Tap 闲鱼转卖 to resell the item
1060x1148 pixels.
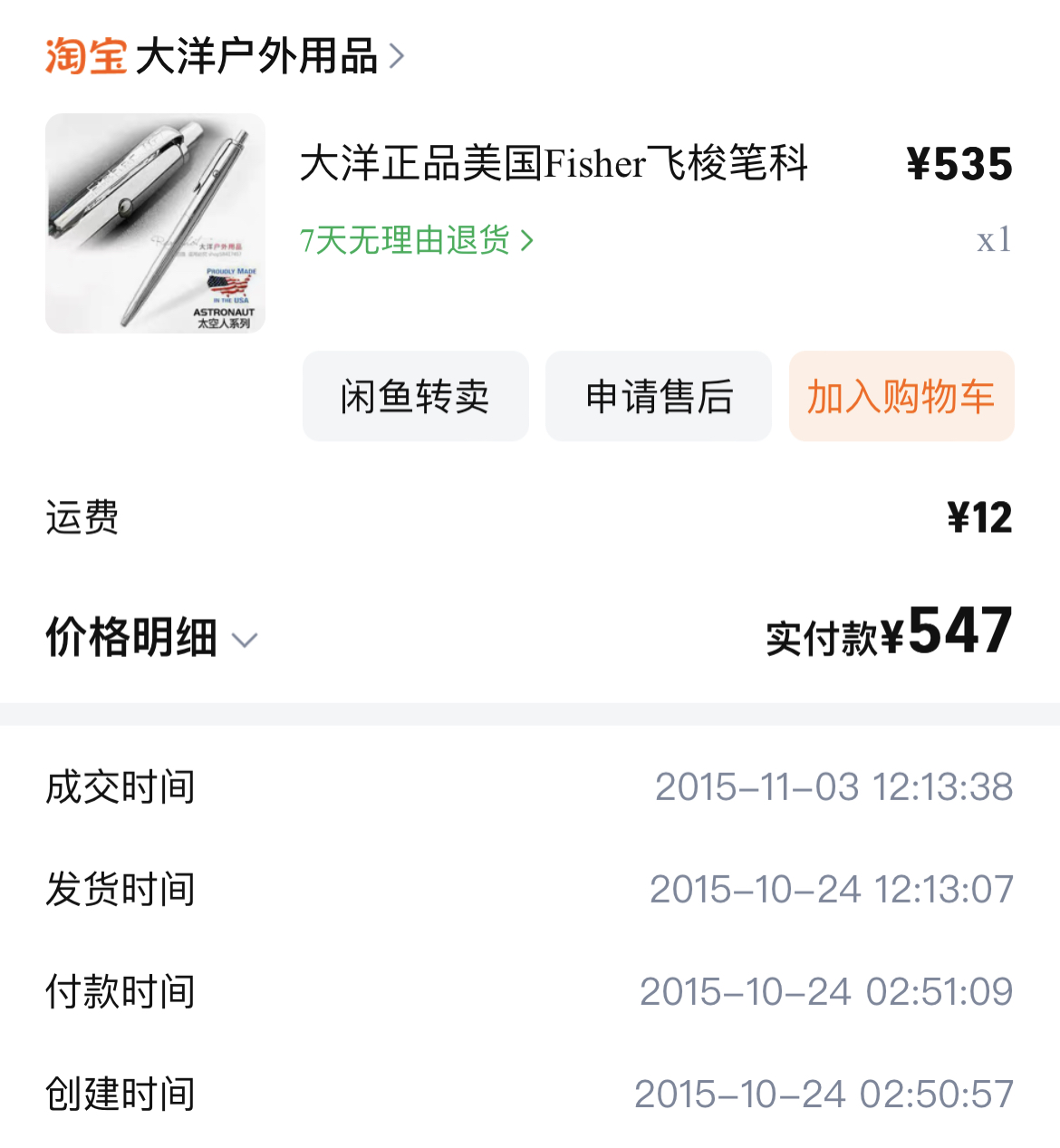point(415,397)
